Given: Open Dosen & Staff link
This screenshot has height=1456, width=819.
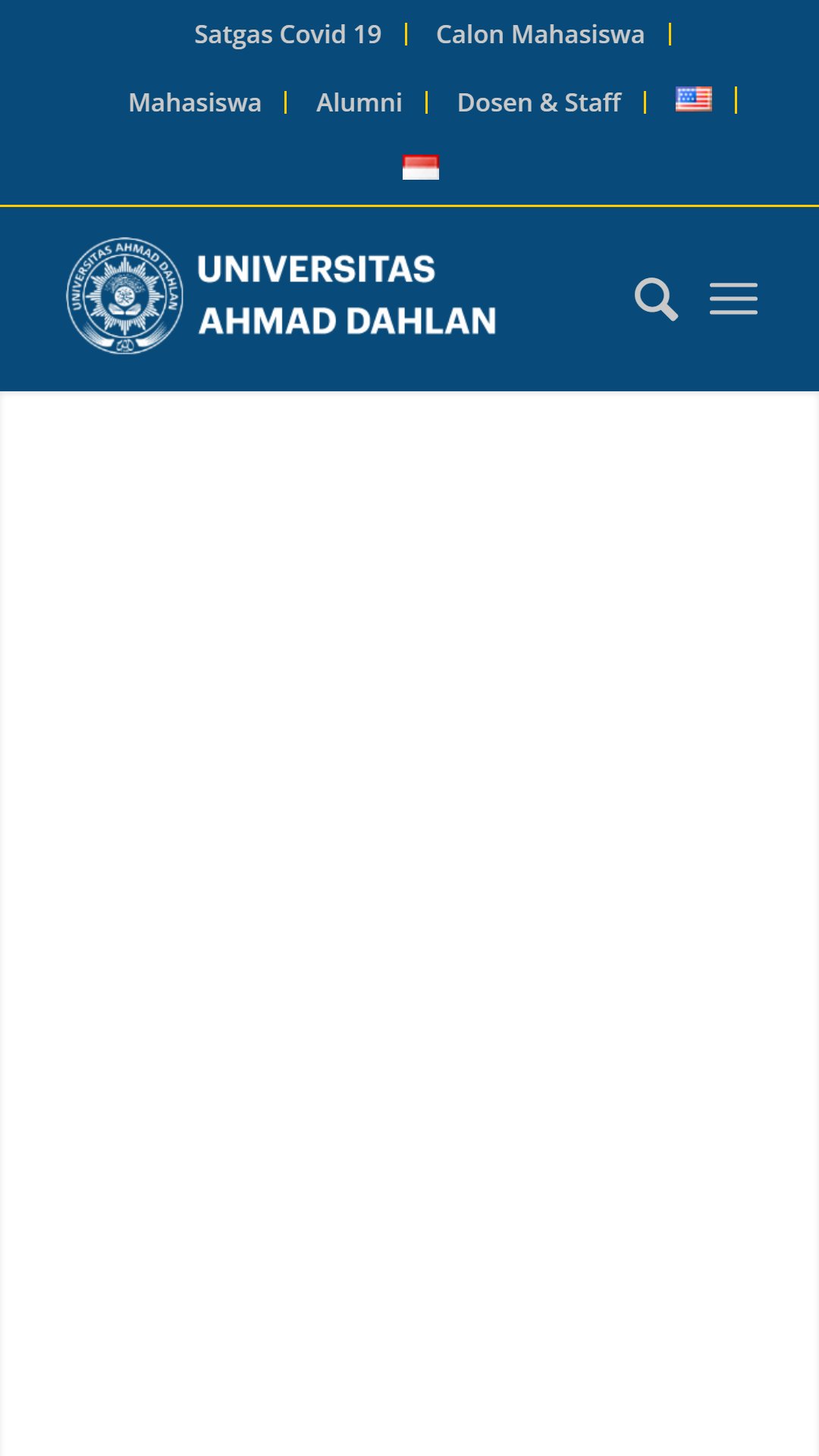Looking at the screenshot, I should click(x=538, y=102).
